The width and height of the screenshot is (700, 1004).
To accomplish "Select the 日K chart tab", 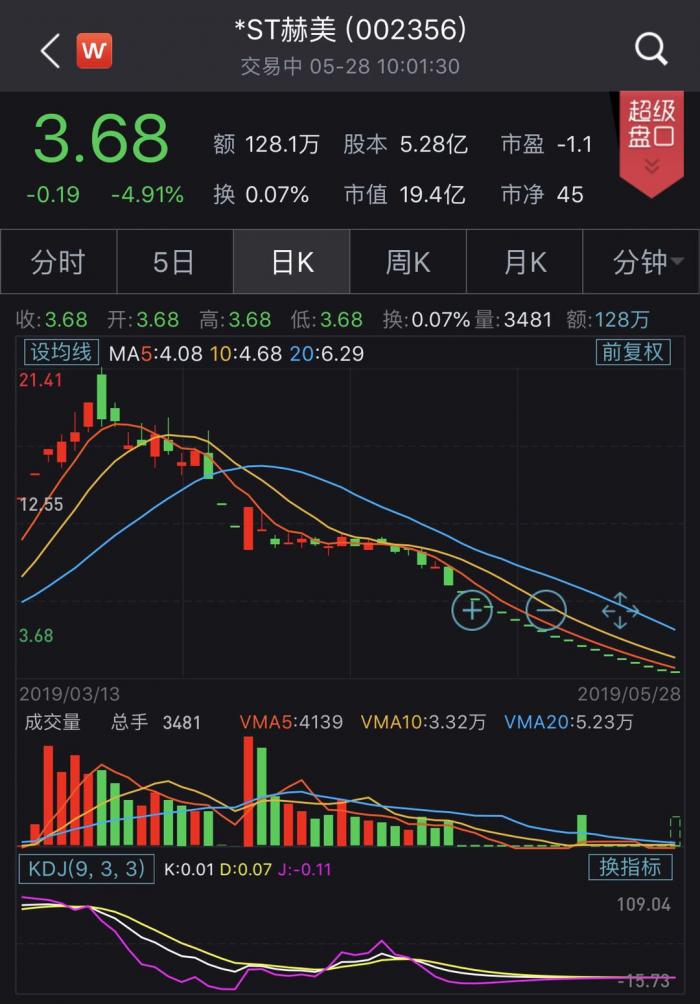I will pos(291,262).
